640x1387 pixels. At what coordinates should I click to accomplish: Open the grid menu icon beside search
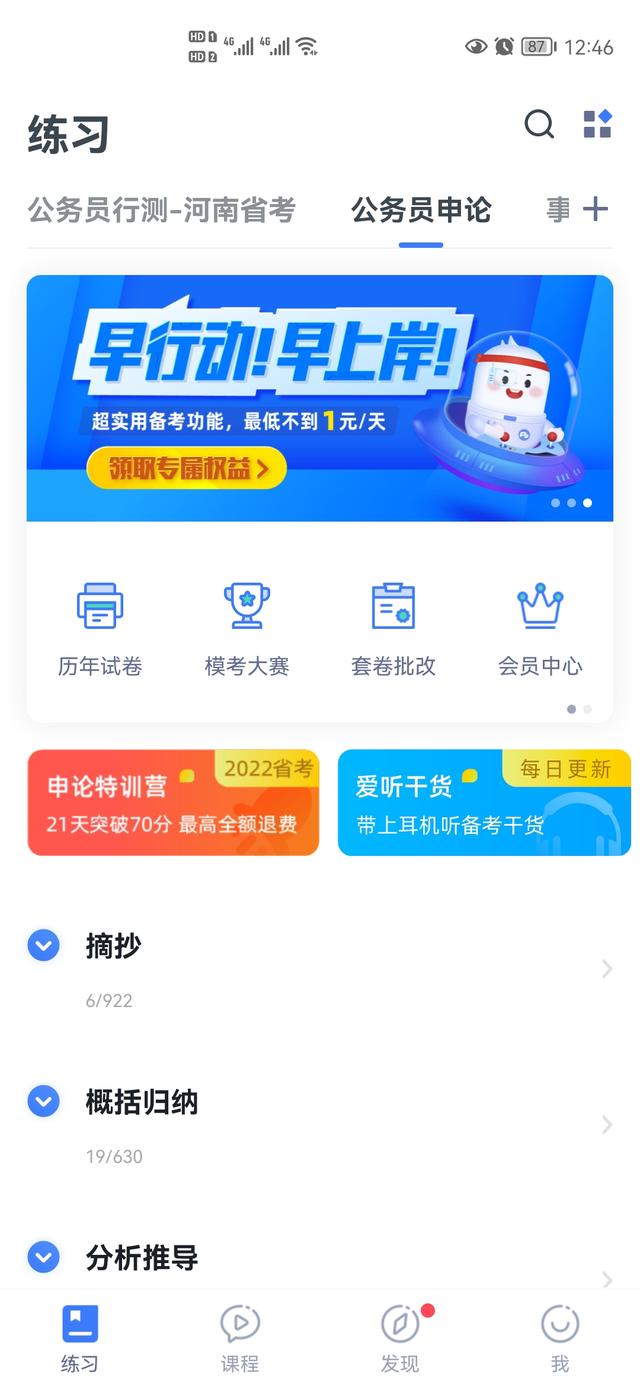click(597, 124)
